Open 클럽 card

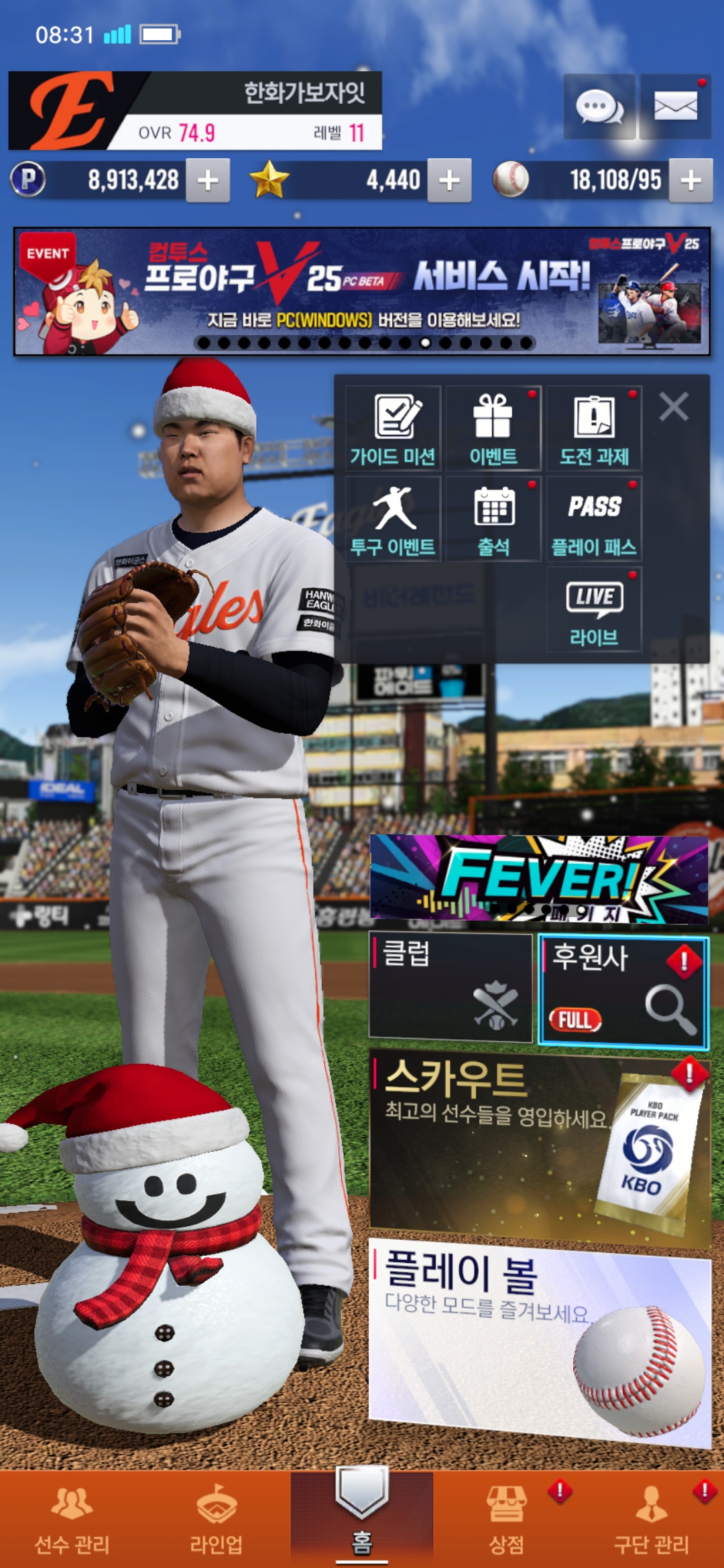pyautogui.click(x=450, y=988)
